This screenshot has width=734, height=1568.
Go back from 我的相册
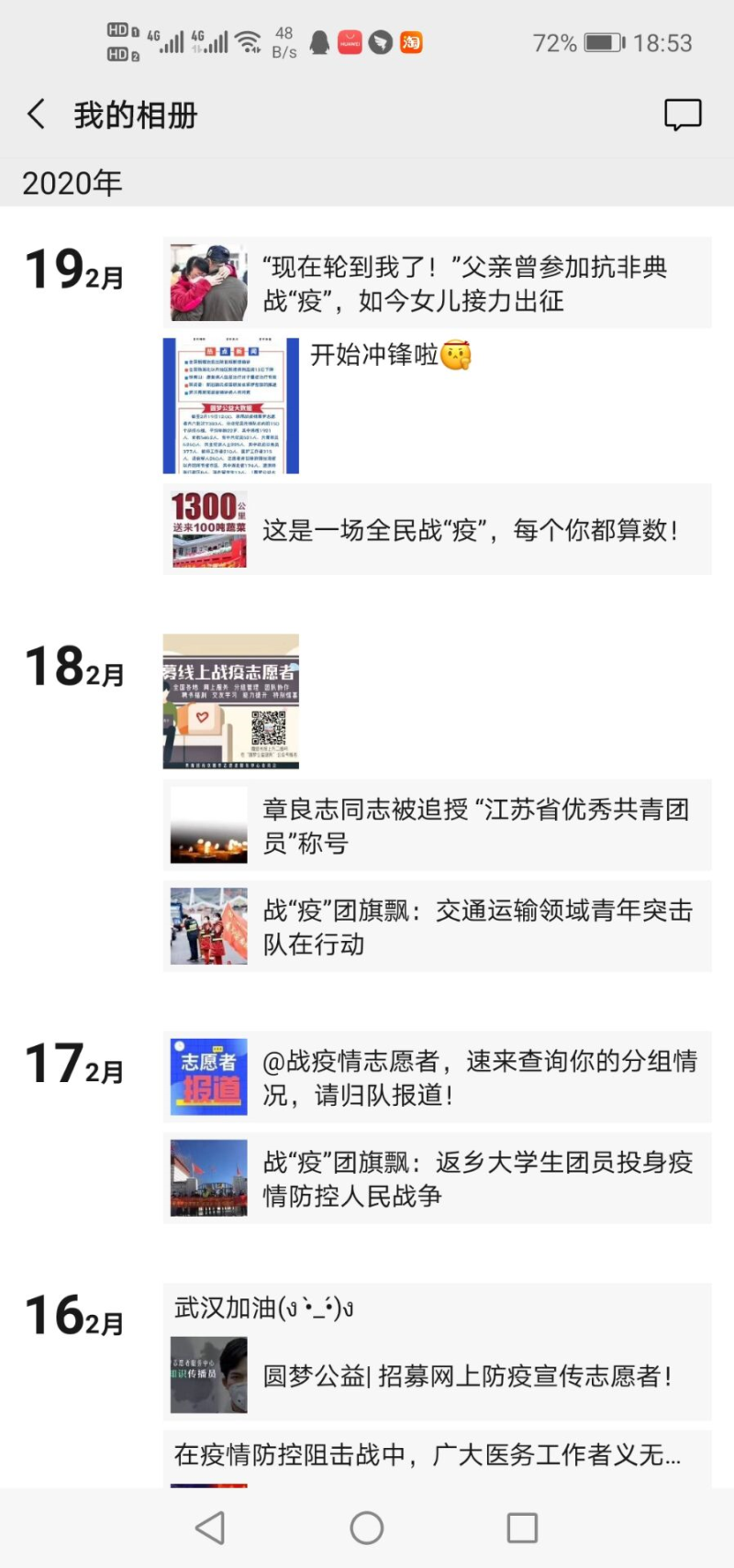37,115
